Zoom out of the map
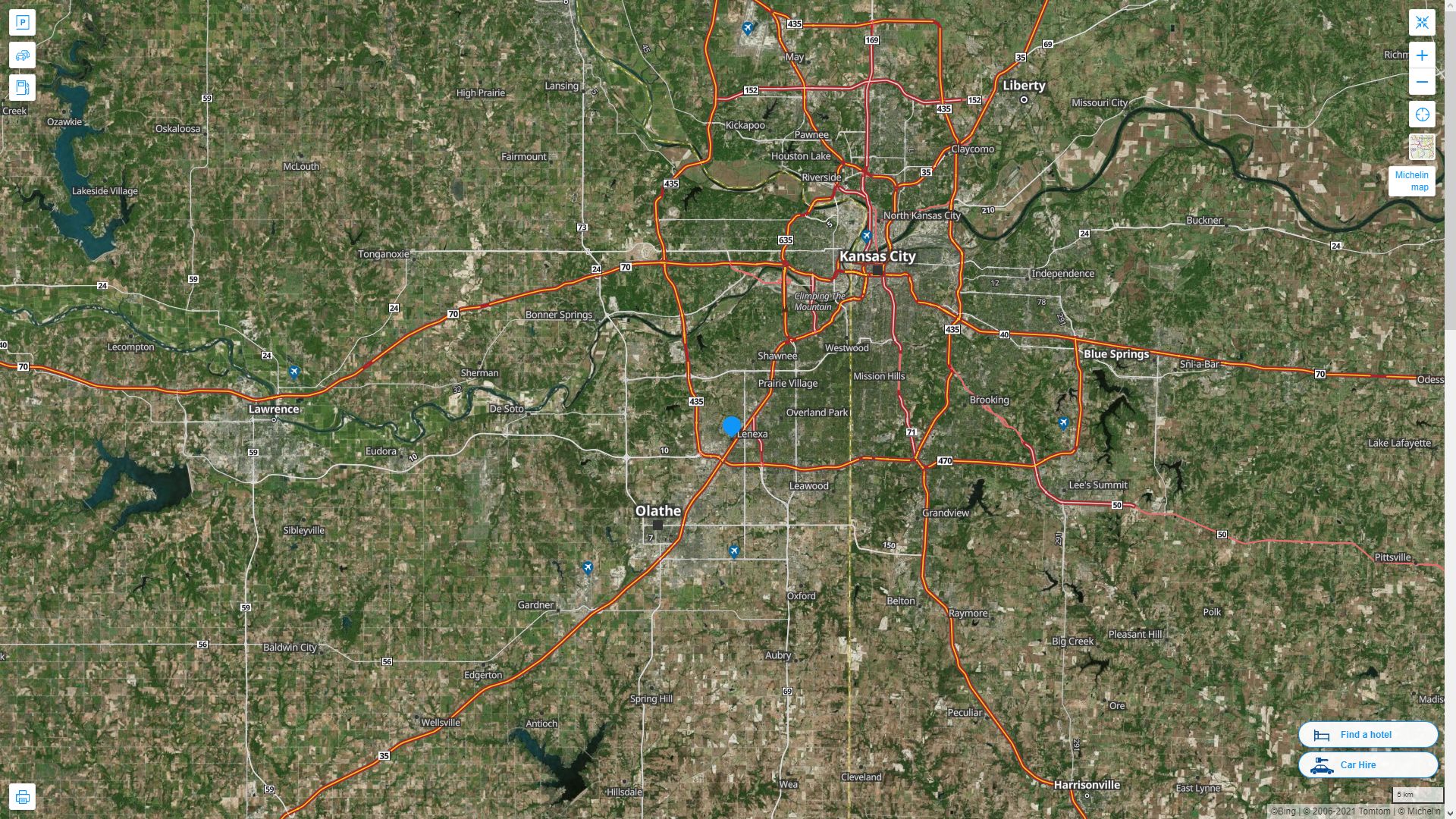Image resolution: width=1456 pixels, height=819 pixels. click(x=1422, y=82)
